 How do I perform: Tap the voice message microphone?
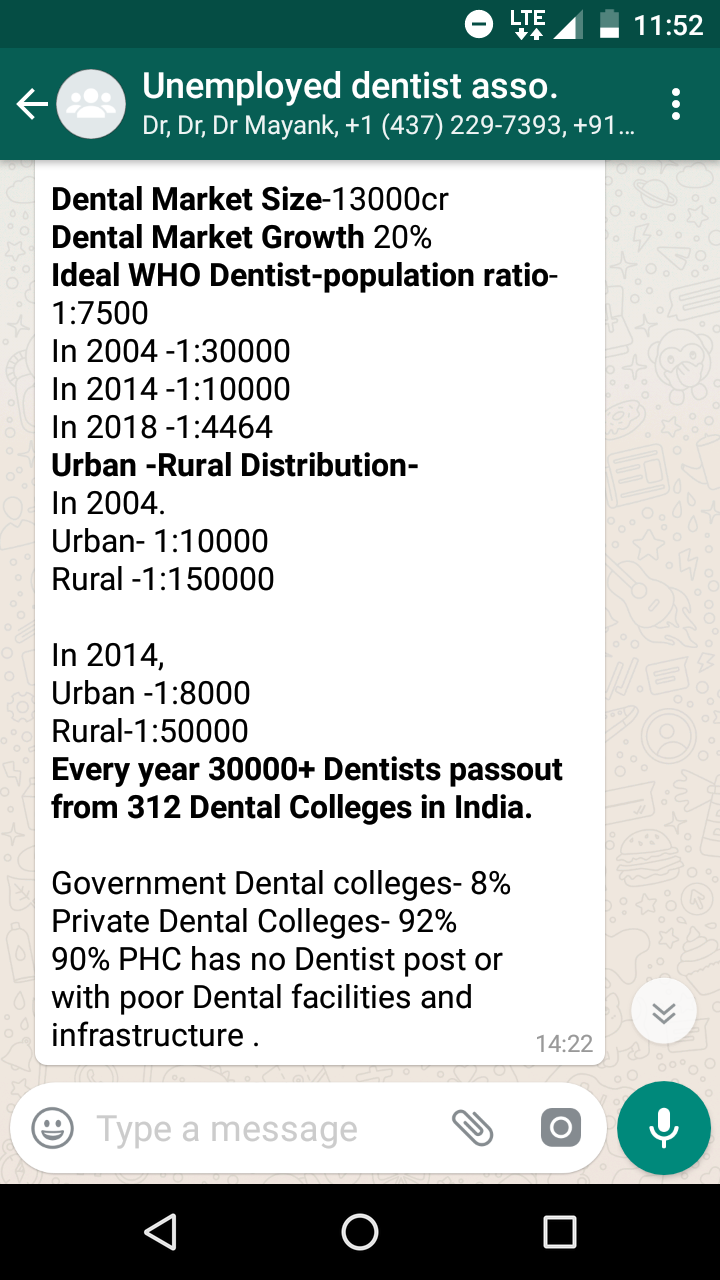point(664,1128)
